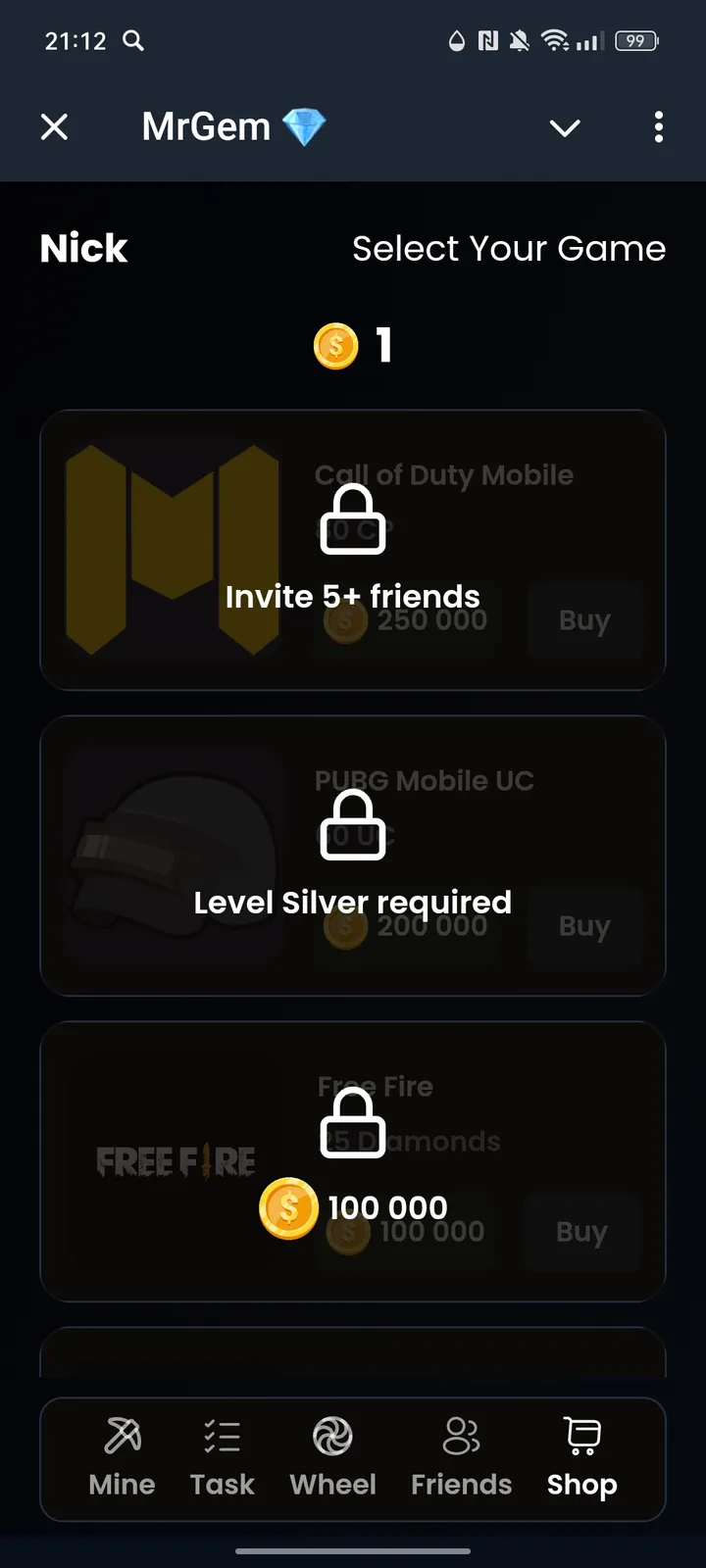
Task: Tap the locked Free Fire Diamonds card
Action: point(353,1161)
